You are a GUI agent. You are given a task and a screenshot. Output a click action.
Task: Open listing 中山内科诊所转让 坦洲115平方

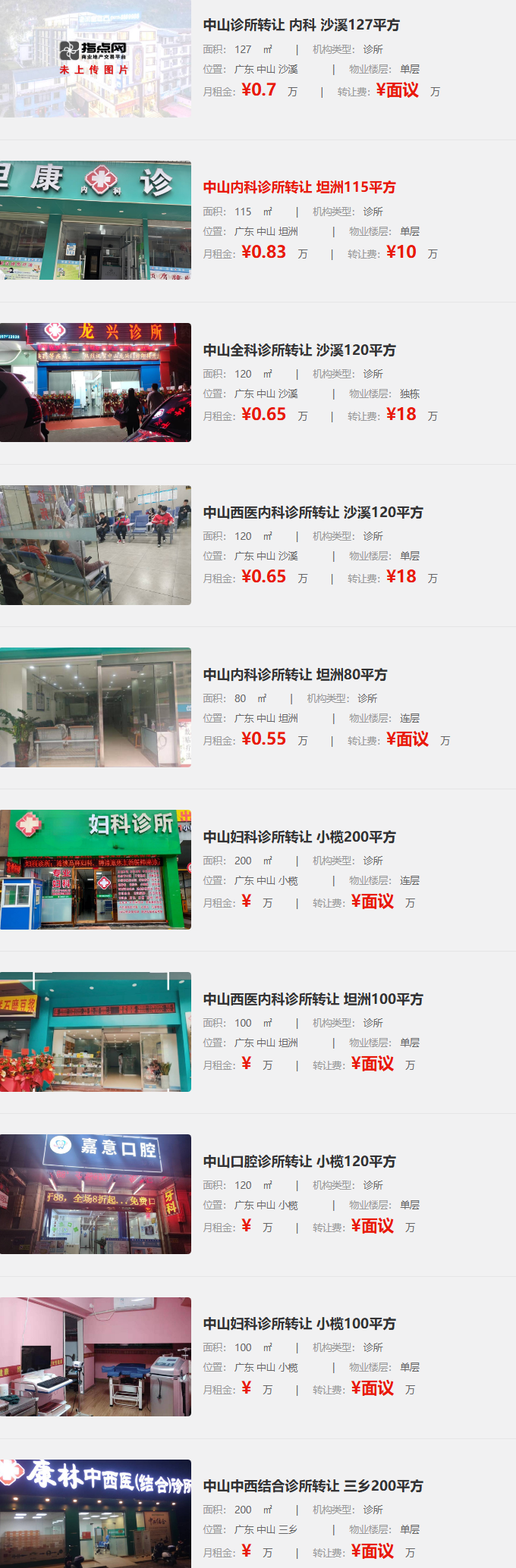299,187
